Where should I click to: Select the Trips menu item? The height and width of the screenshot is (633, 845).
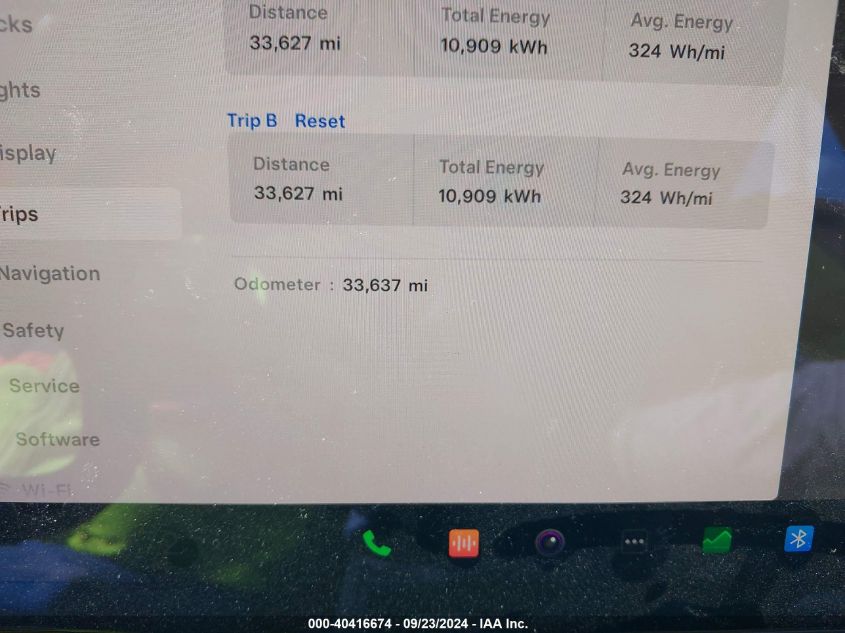pyautogui.click(x=22, y=214)
